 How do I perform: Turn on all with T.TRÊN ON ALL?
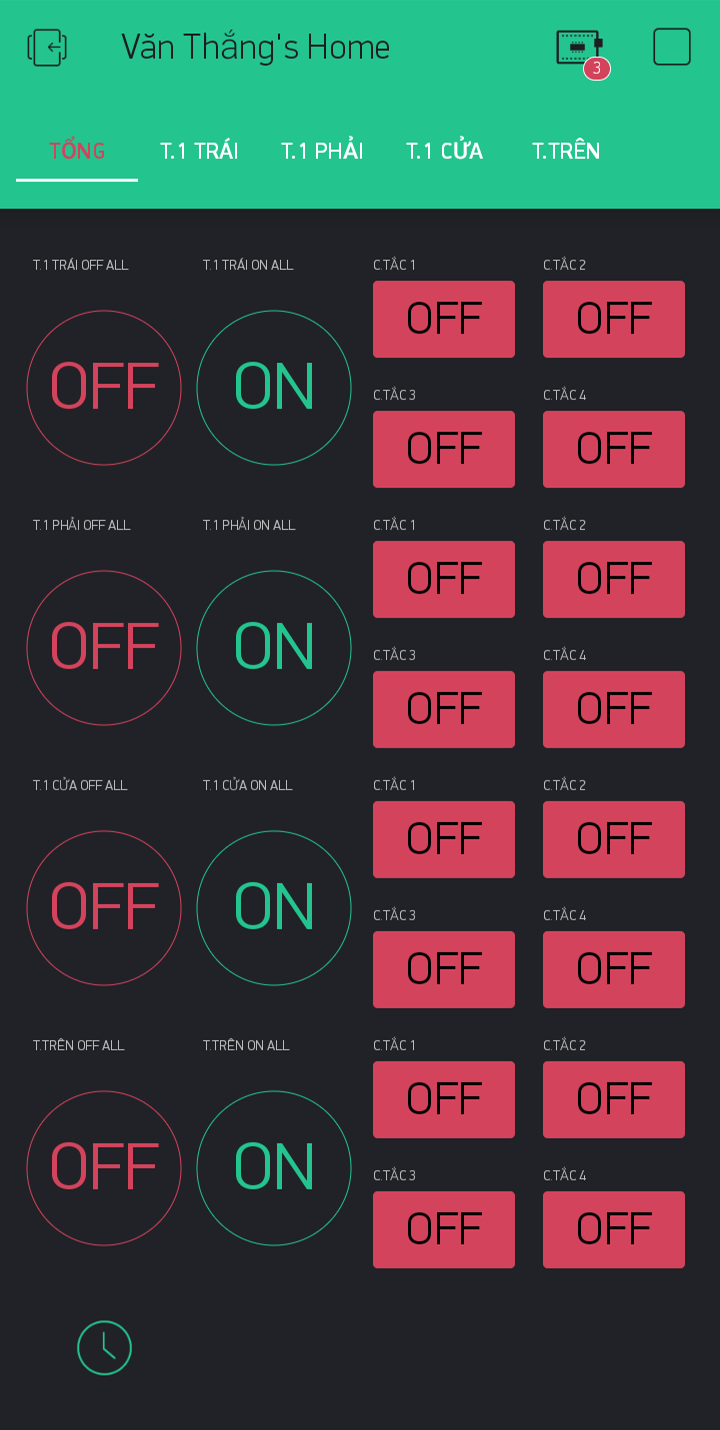274,1167
